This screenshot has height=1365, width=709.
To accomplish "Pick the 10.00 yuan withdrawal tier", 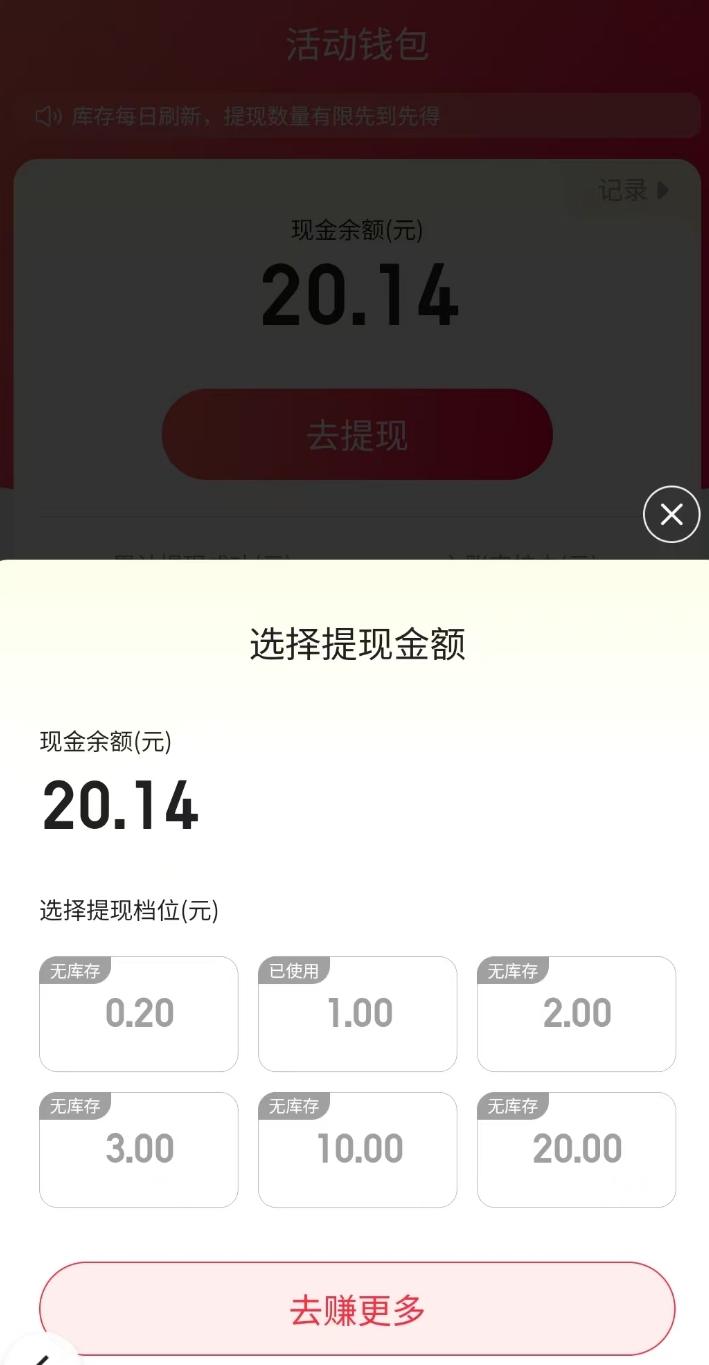I will point(358,1150).
